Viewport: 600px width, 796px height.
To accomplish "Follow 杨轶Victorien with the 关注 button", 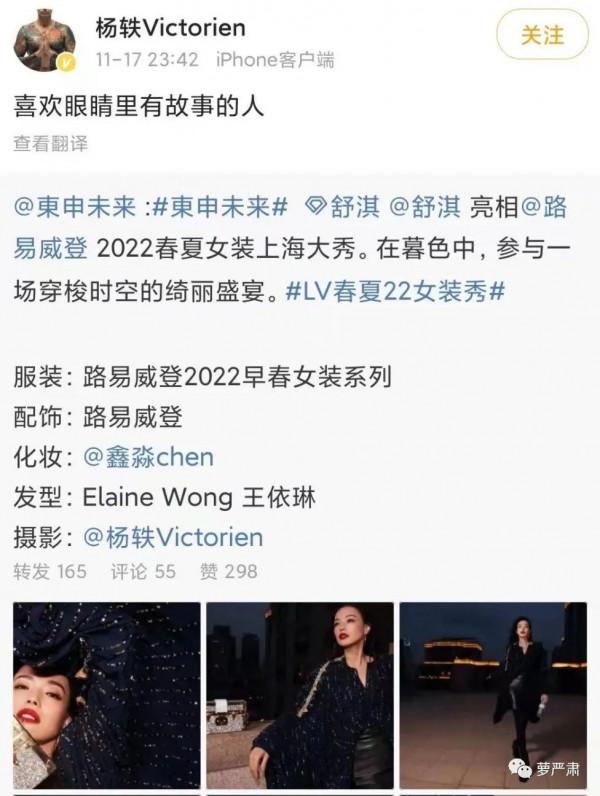I will (541, 35).
